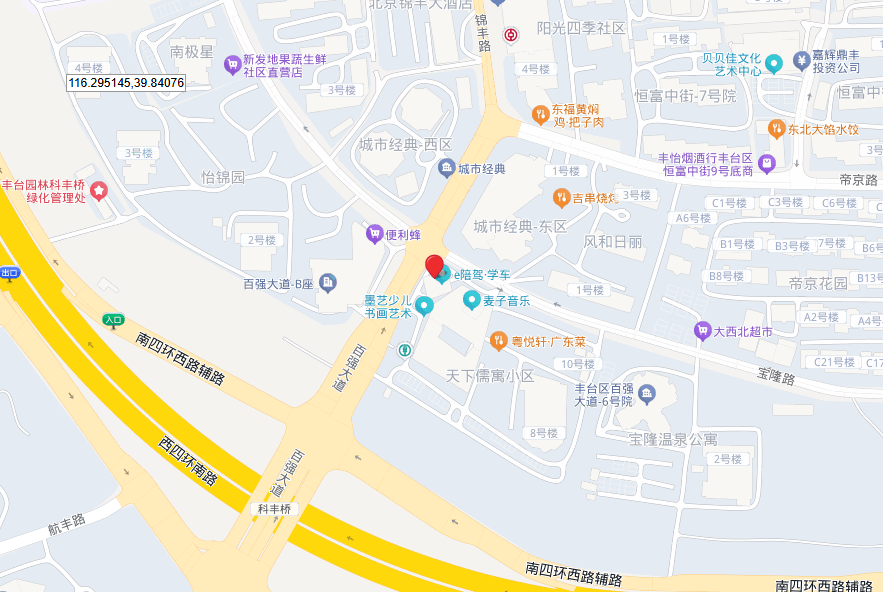Select the 丰怡烟酒行 shop marker
Screen dimensions: 883x592
[x=767, y=163]
